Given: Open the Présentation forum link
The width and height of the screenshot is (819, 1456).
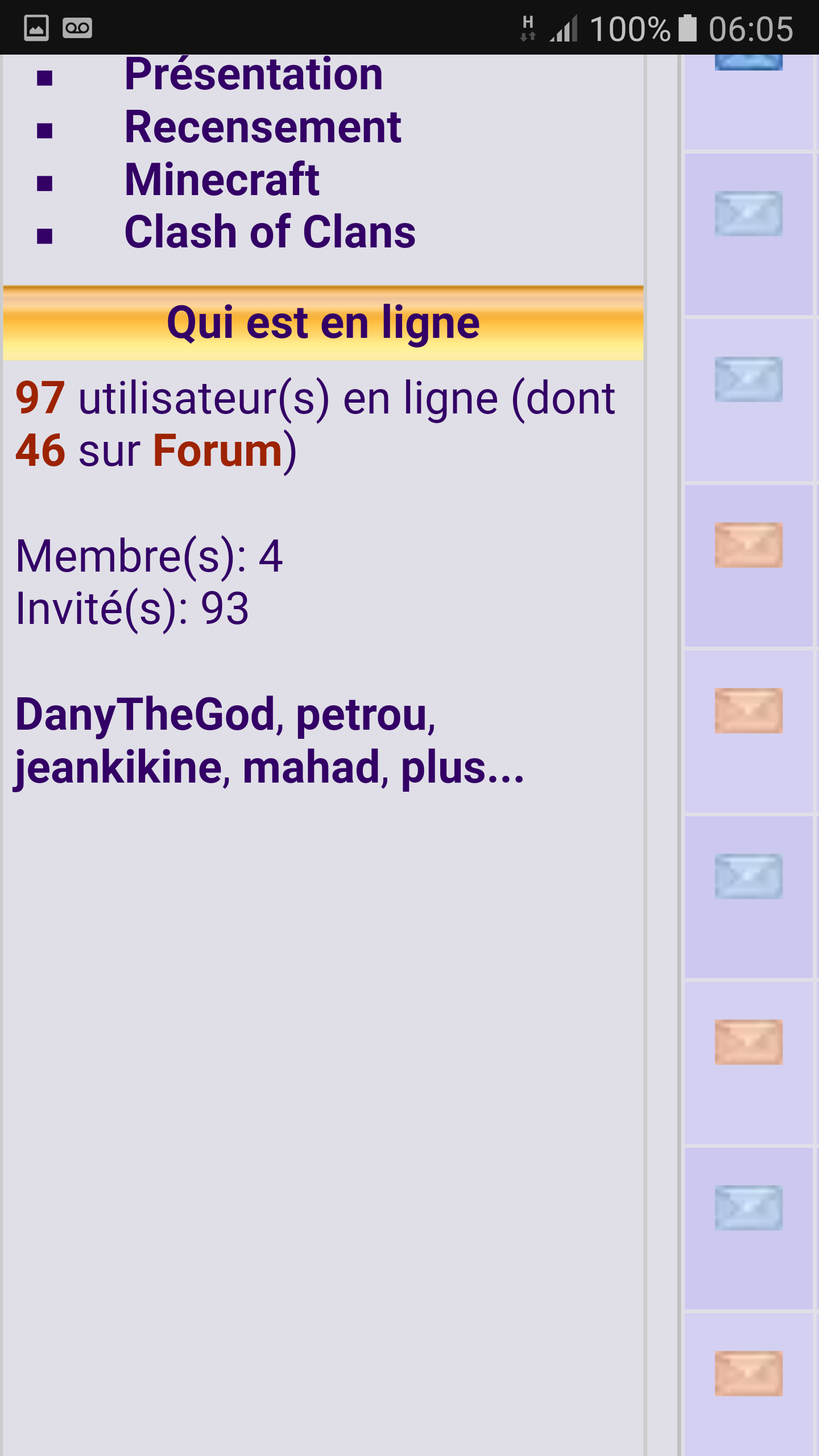Looking at the screenshot, I should pyautogui.click(x=253, y=75).
